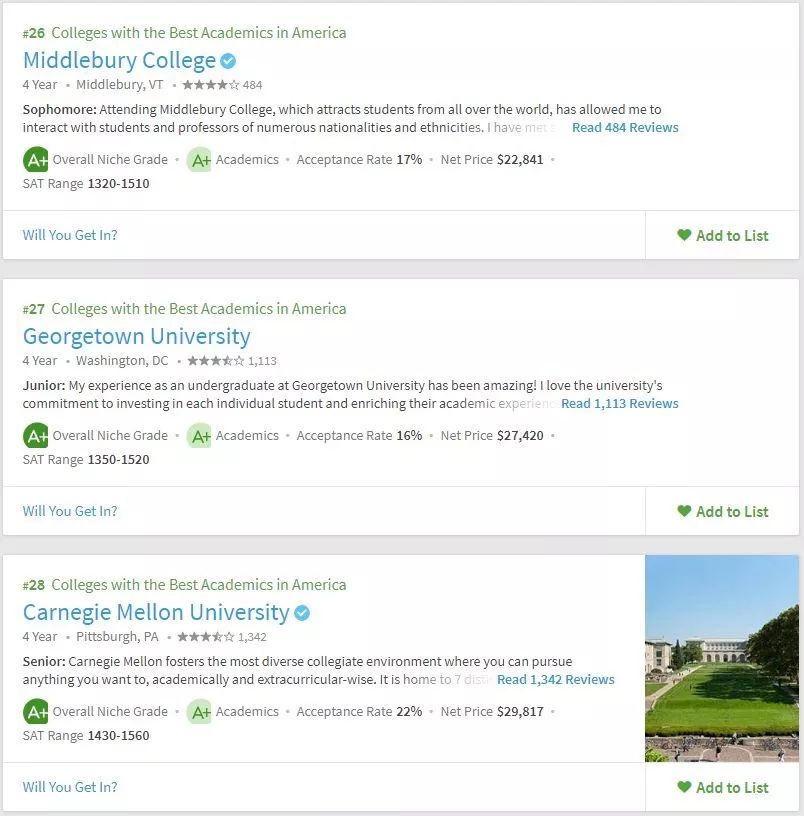Add Middlebury College to your list

pos(723,235)
